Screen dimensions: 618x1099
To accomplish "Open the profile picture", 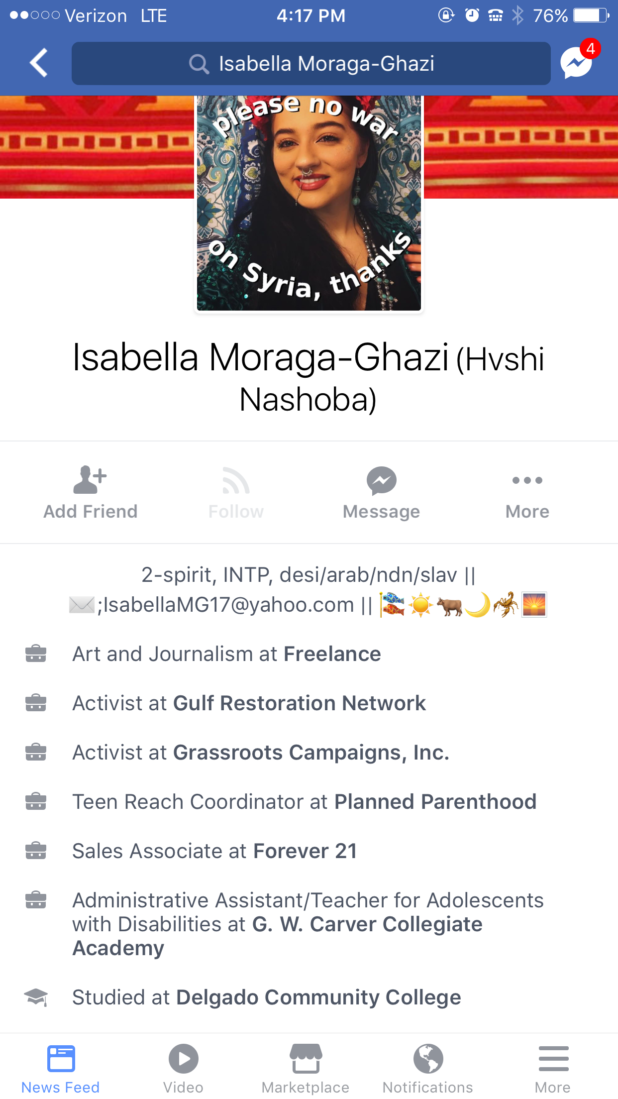I will tap(309, 203).
